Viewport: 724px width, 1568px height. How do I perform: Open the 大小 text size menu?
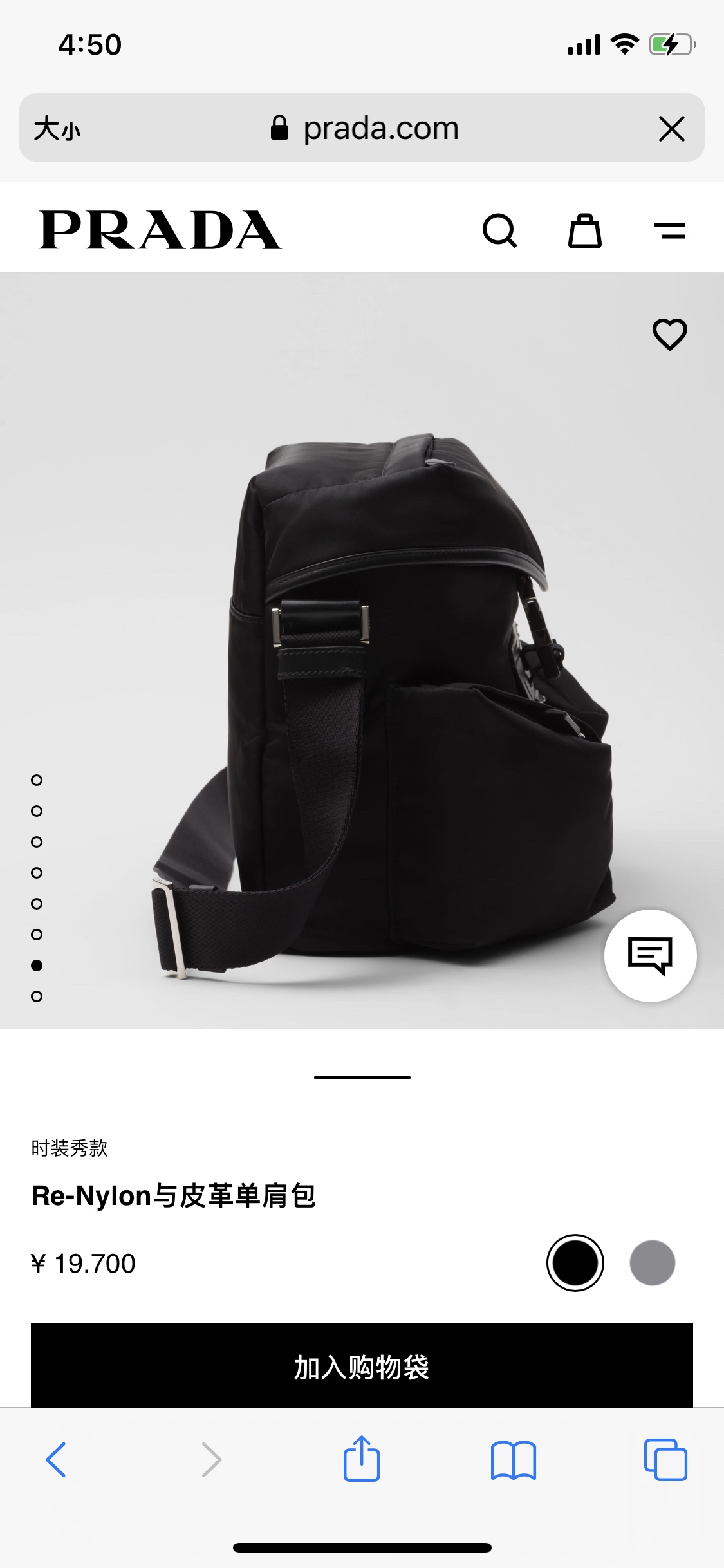pos(57,128)
